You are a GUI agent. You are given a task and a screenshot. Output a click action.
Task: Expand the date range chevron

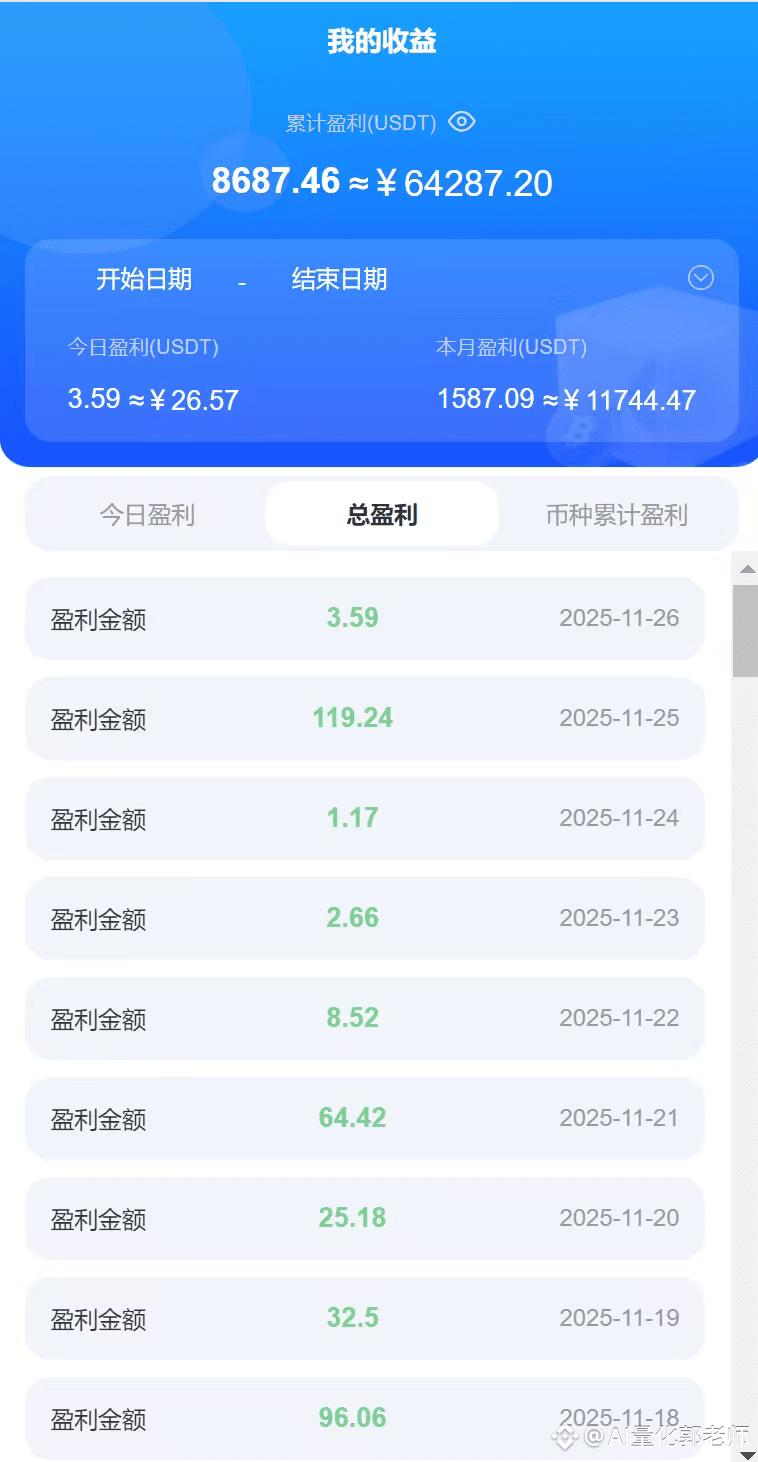(x=701, y=278)
